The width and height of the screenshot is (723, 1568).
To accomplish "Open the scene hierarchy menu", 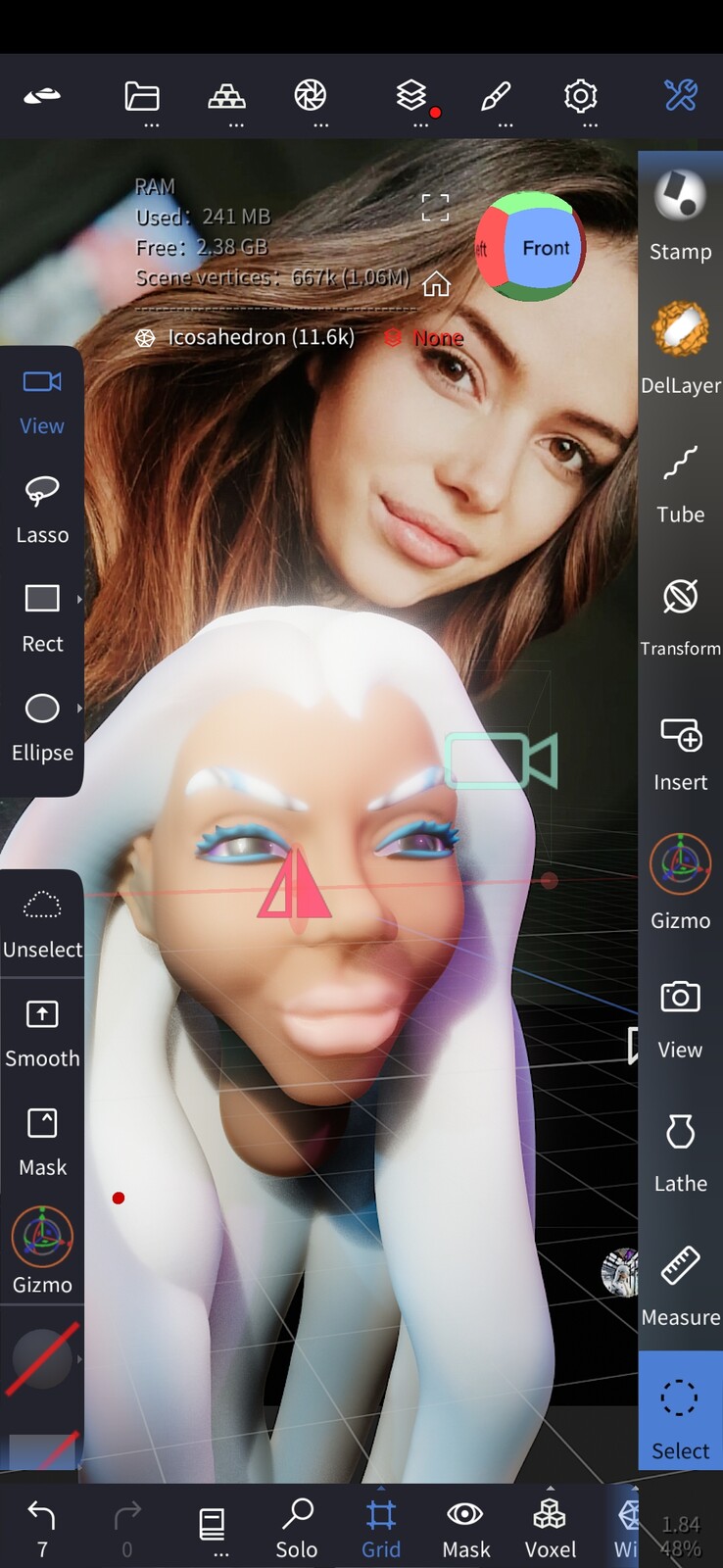I will 226,98.
